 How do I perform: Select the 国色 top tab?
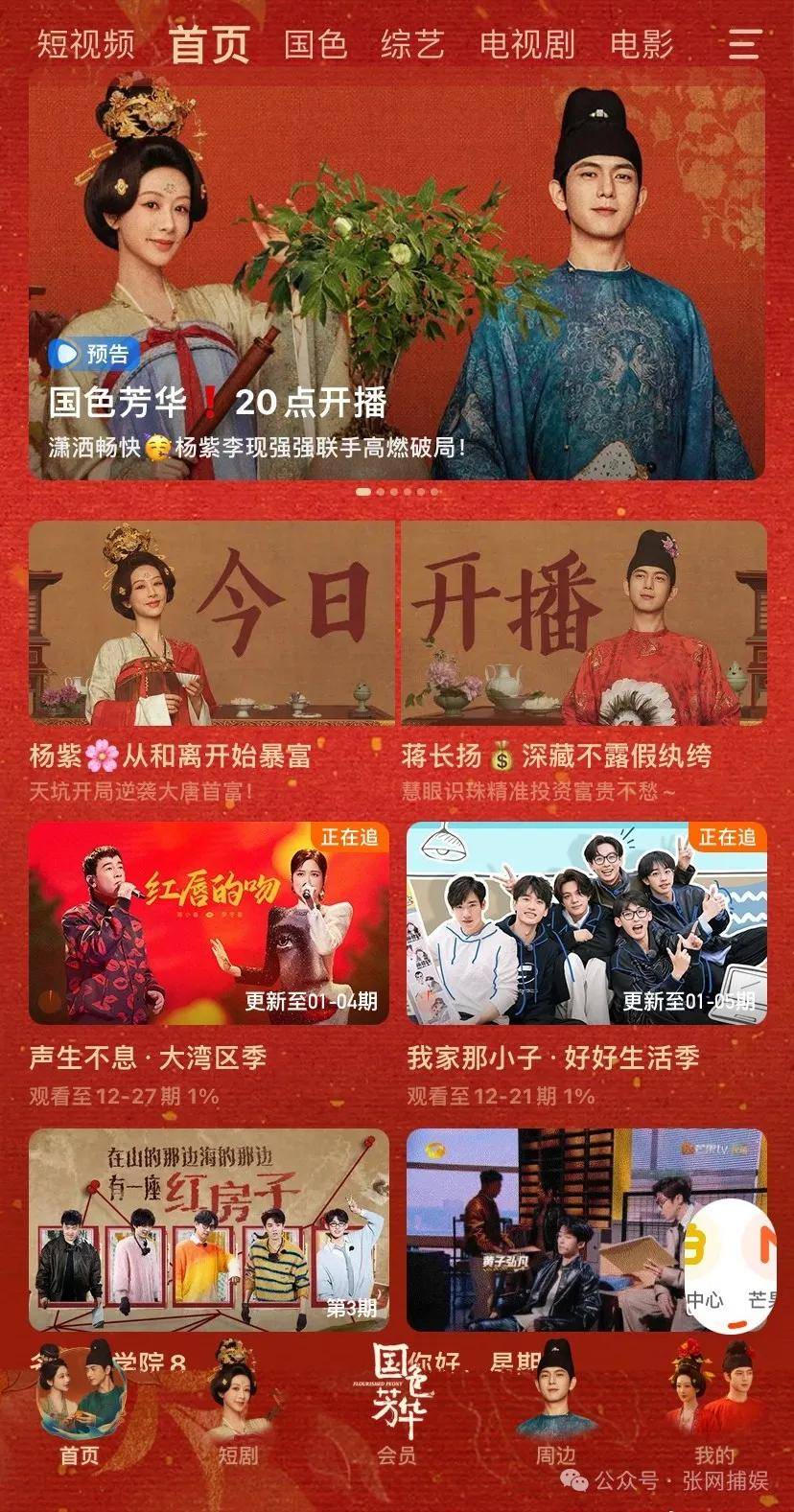point(315,44)
